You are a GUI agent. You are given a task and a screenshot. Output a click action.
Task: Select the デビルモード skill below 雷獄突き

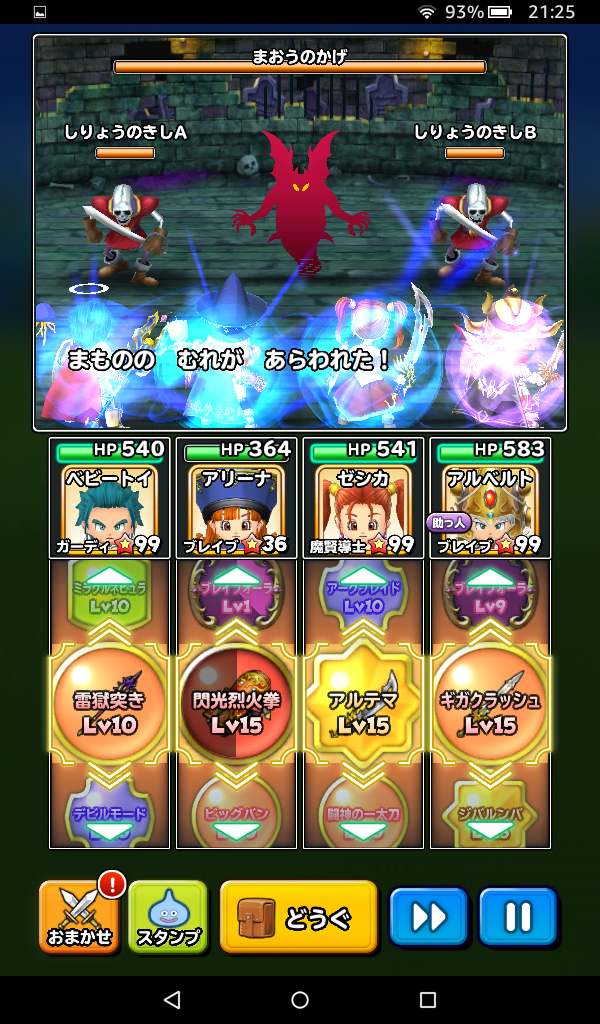(x=110, y=812)
